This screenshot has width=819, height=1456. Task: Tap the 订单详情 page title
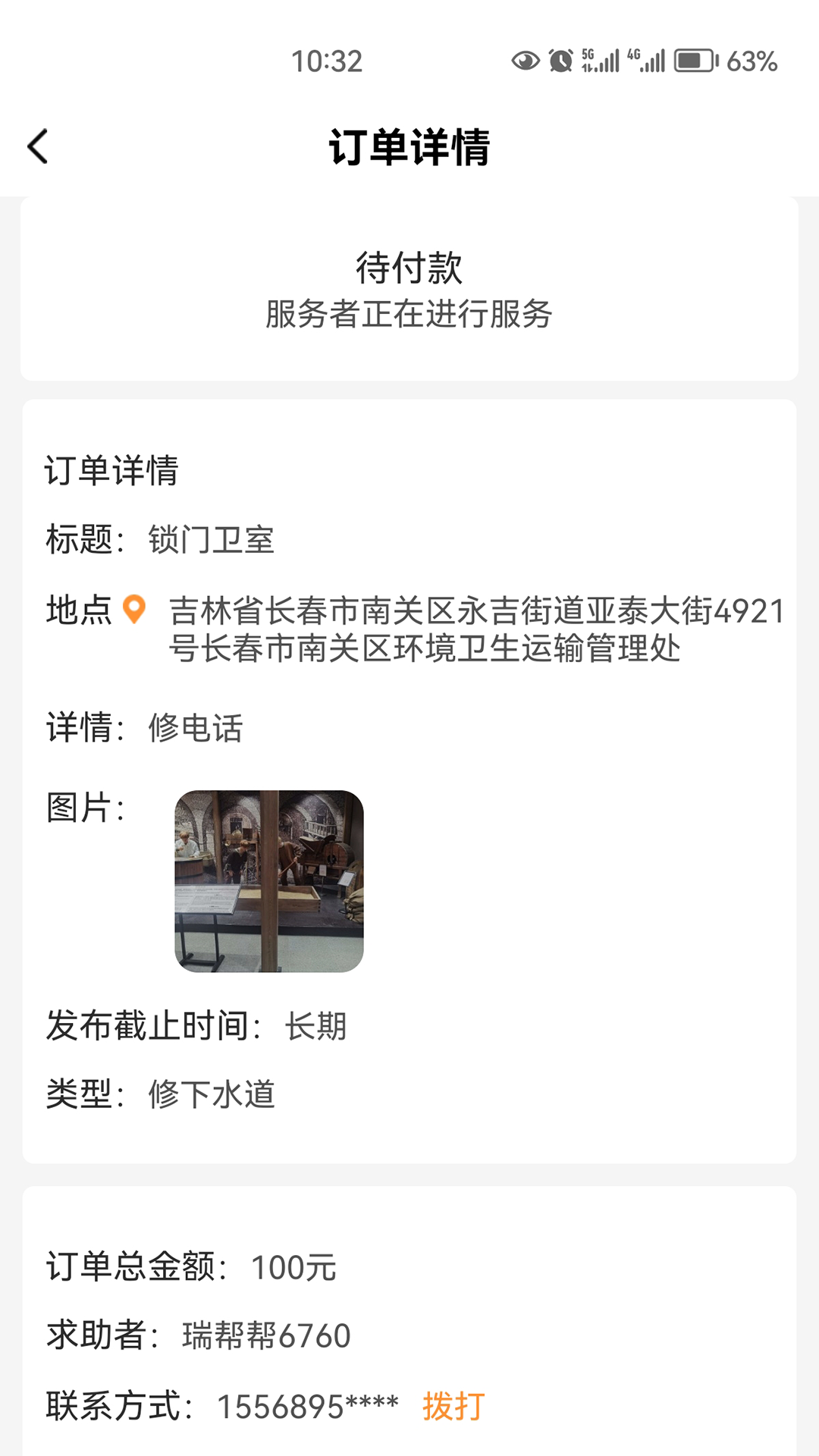pos(409,146)
